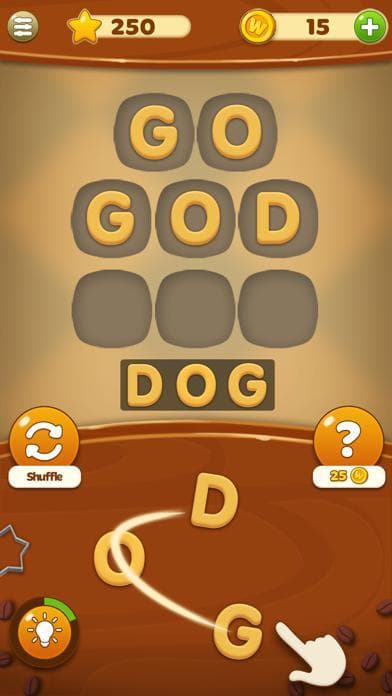
Task: Use the question mark hint for 25 coins
Action: (x=348, y=447)
